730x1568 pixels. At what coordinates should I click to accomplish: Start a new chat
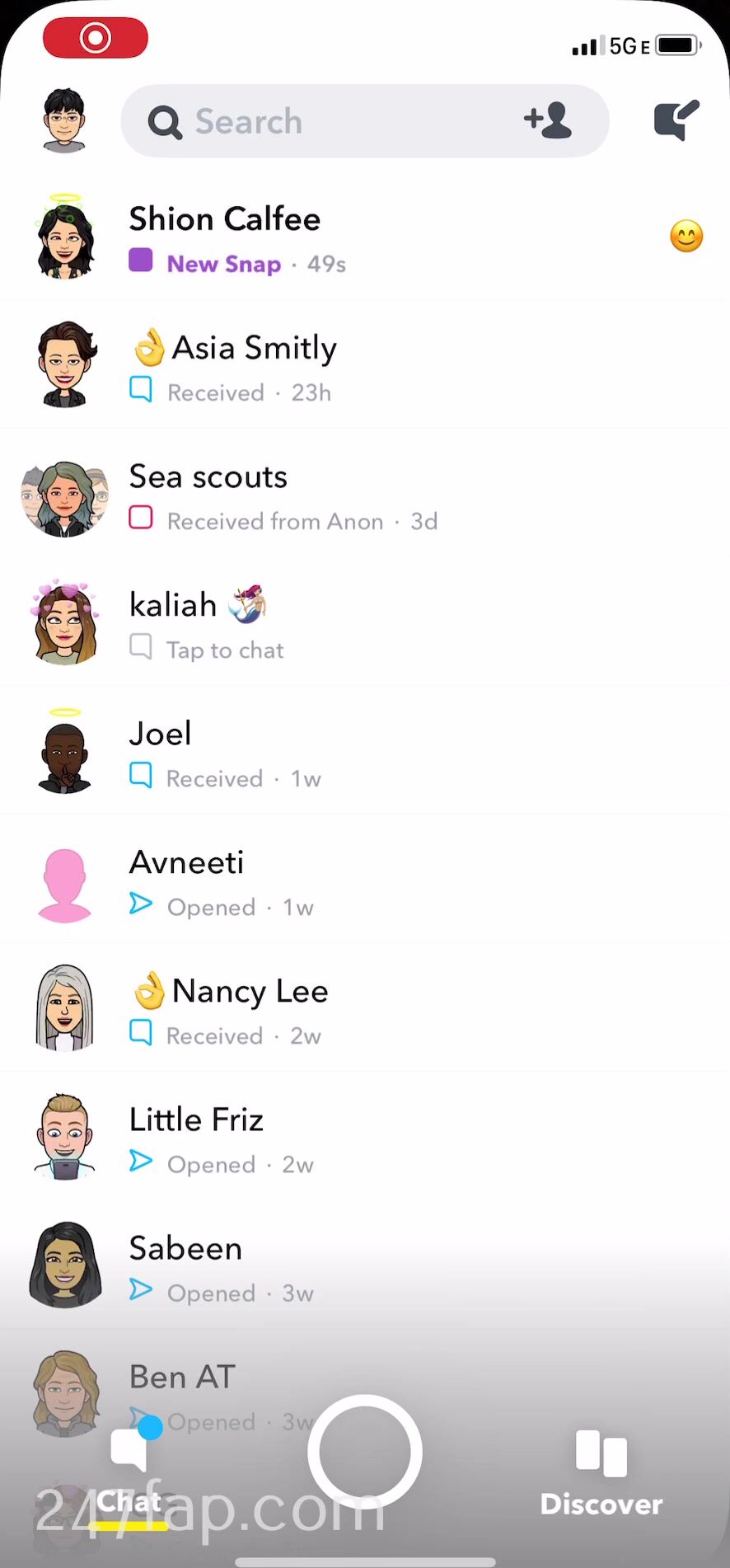(676, 120)
